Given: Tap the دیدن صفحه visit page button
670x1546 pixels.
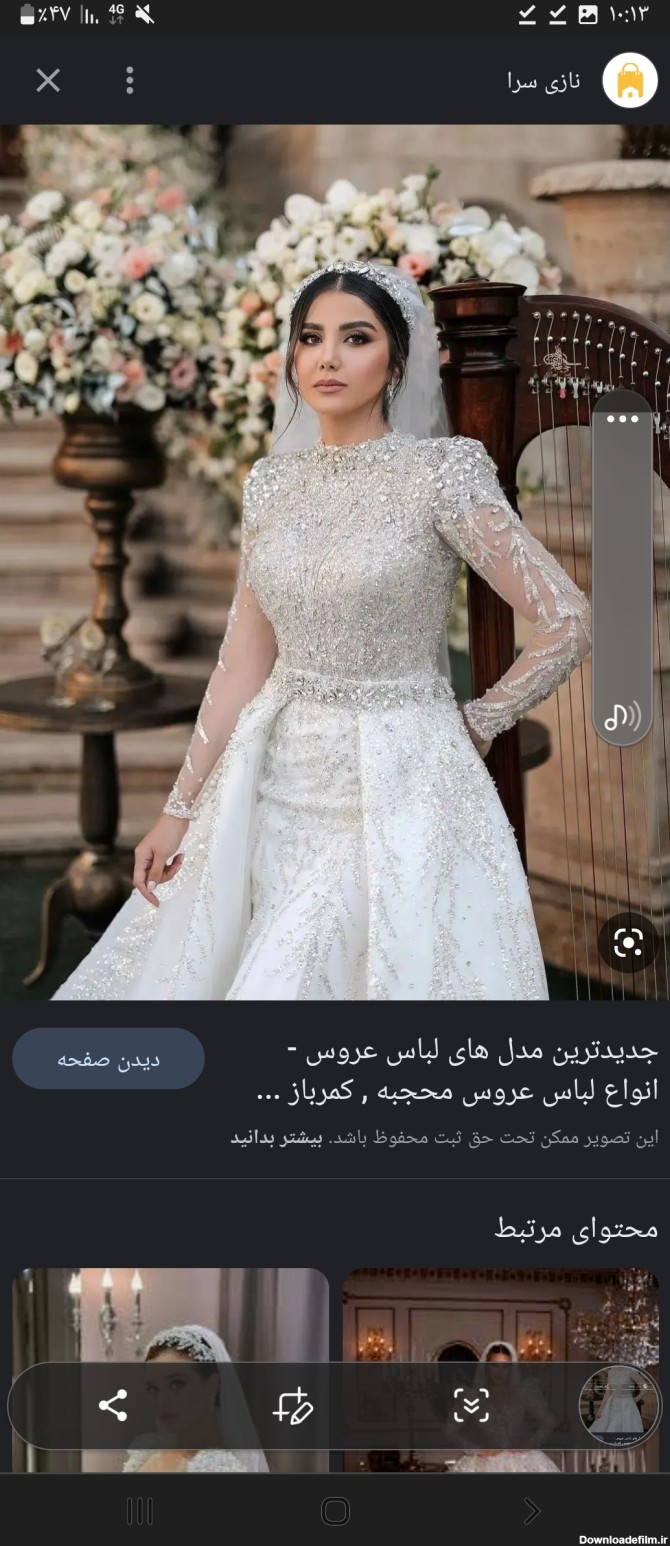Looking at the screenshot, I should (x=108, y=1059).
